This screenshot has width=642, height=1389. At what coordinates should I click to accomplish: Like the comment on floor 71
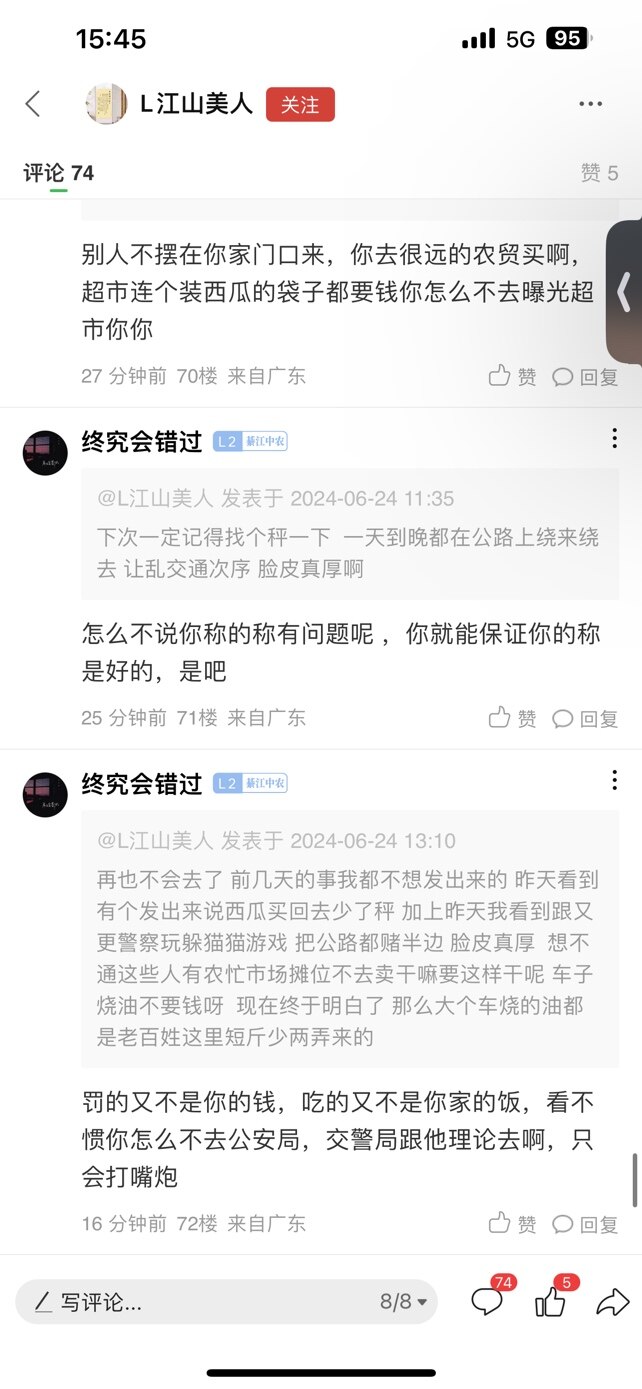click(512, 718)
